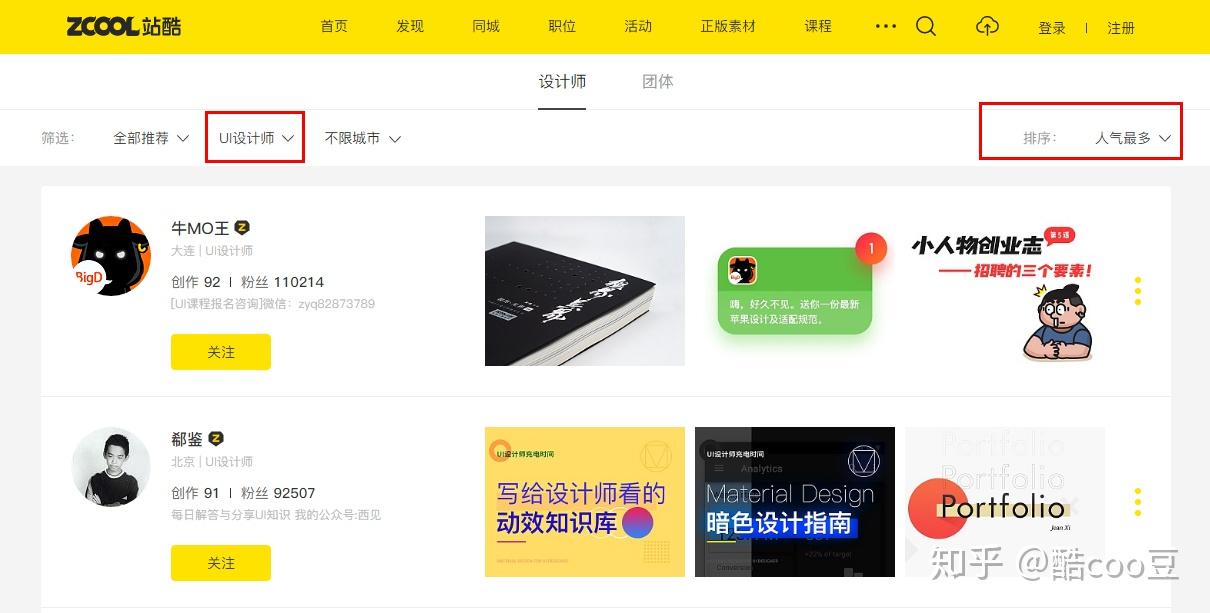The height and width of the screenshot is (613, 1210).
Task: Expand the UI设计师 profession dropdown
Action: click(x=257, y=138)
